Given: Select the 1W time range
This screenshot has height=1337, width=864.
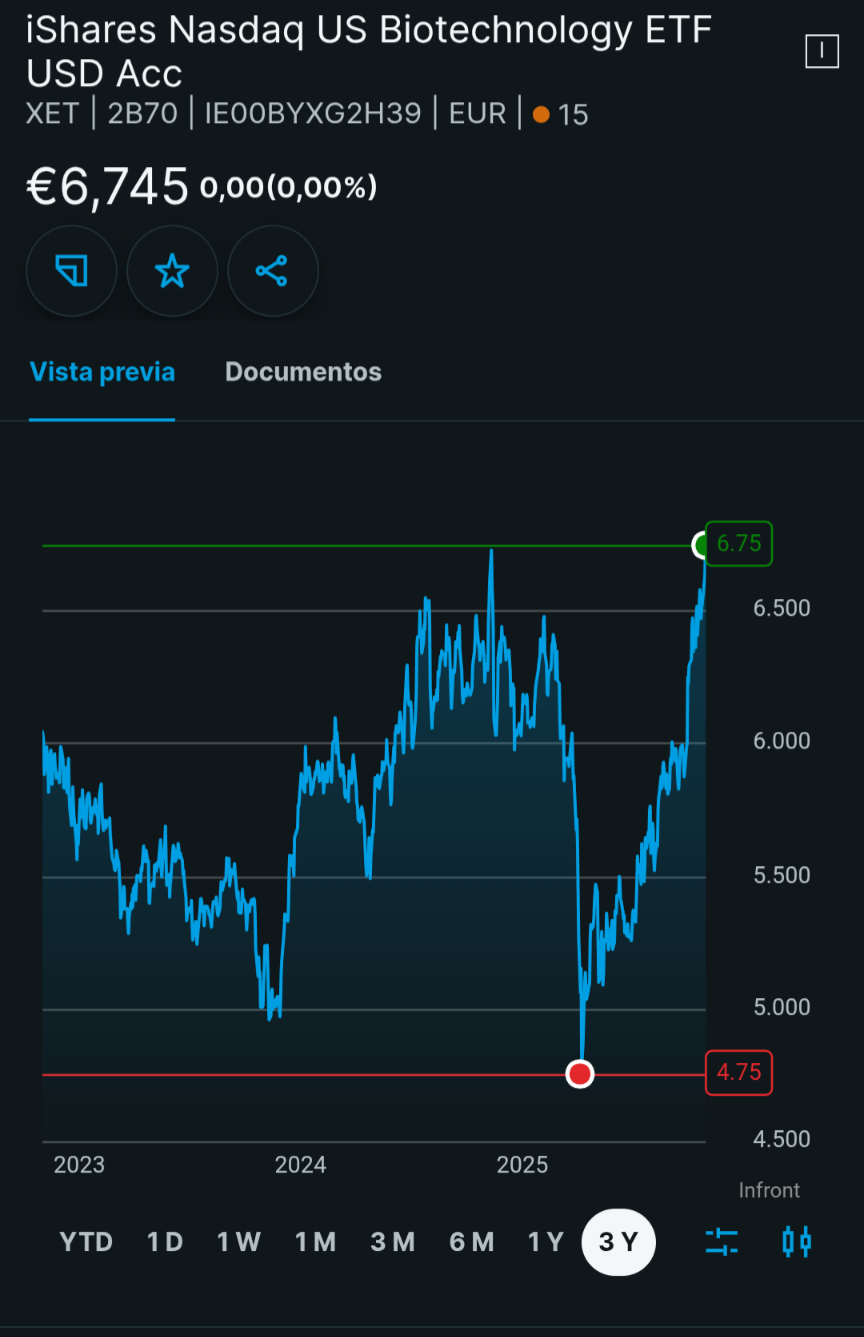Looking at the screenshot, I should (239, 1242).
